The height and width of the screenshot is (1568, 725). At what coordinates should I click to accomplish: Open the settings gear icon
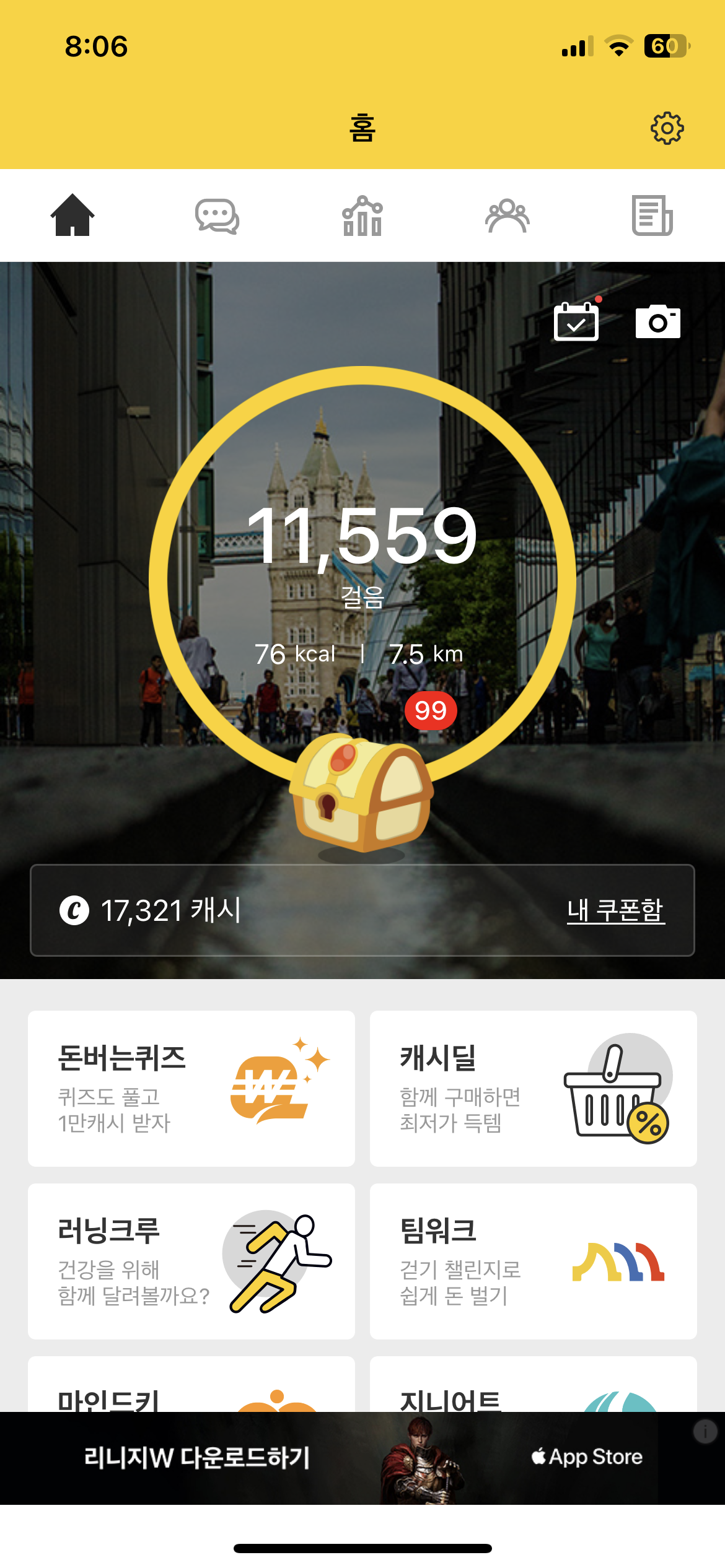coord(667,128)
